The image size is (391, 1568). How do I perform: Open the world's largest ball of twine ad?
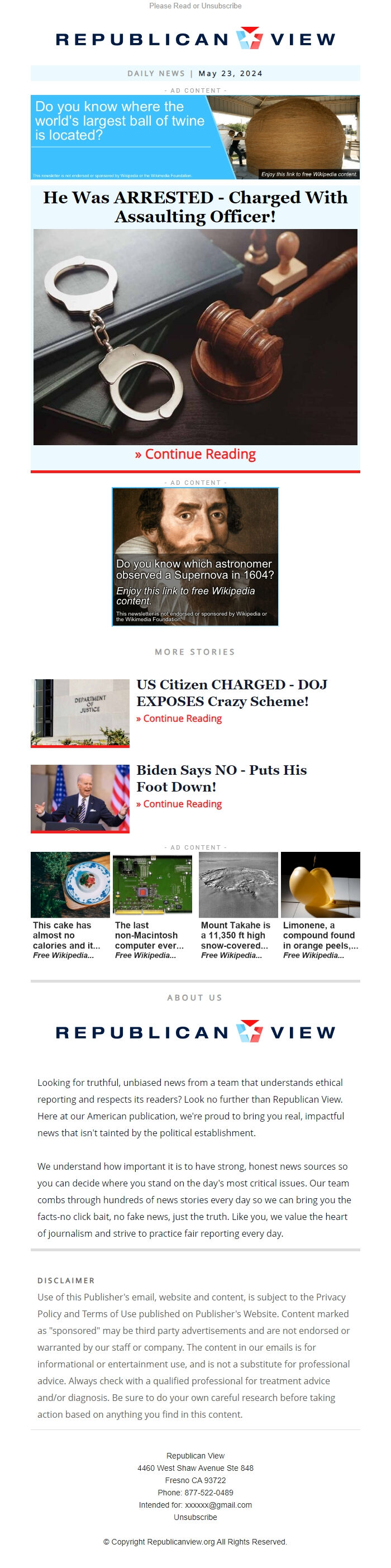[x=195, y=137]
